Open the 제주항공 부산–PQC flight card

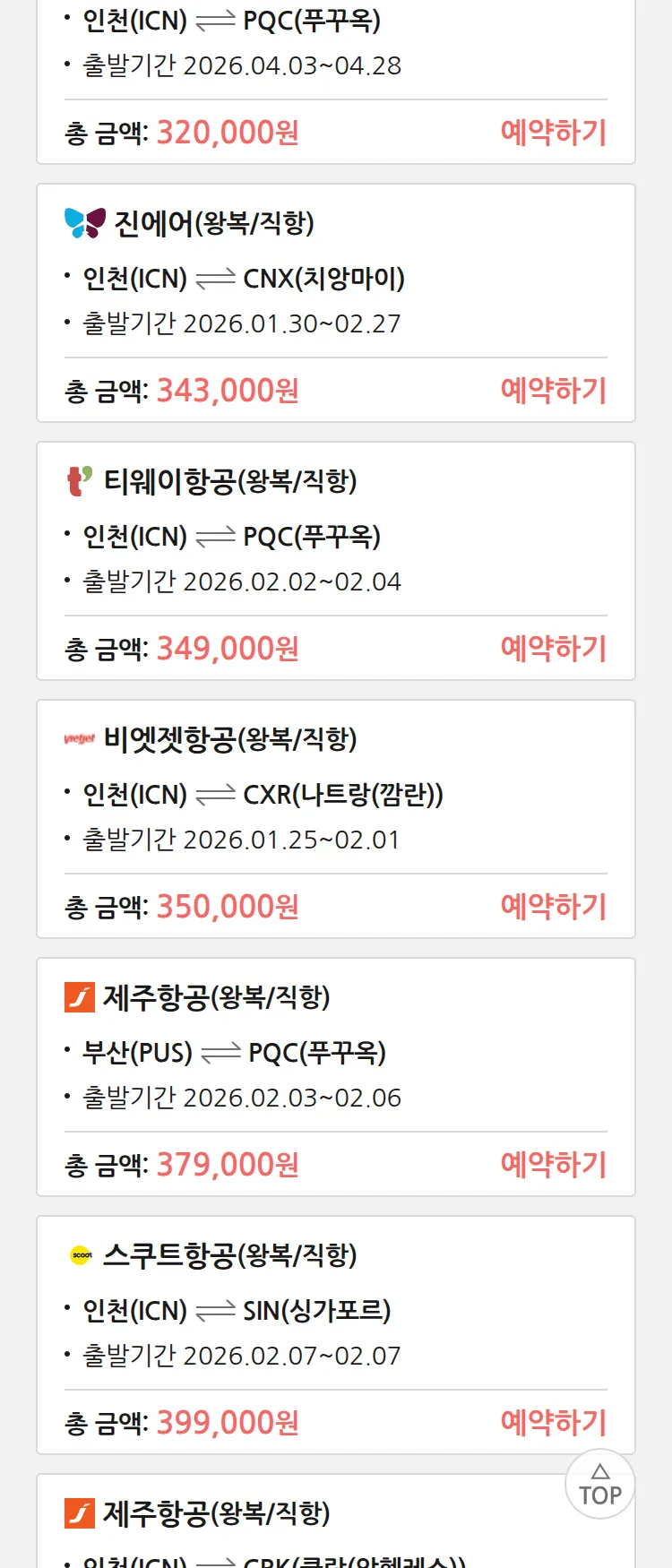[x=335, y=1052]
